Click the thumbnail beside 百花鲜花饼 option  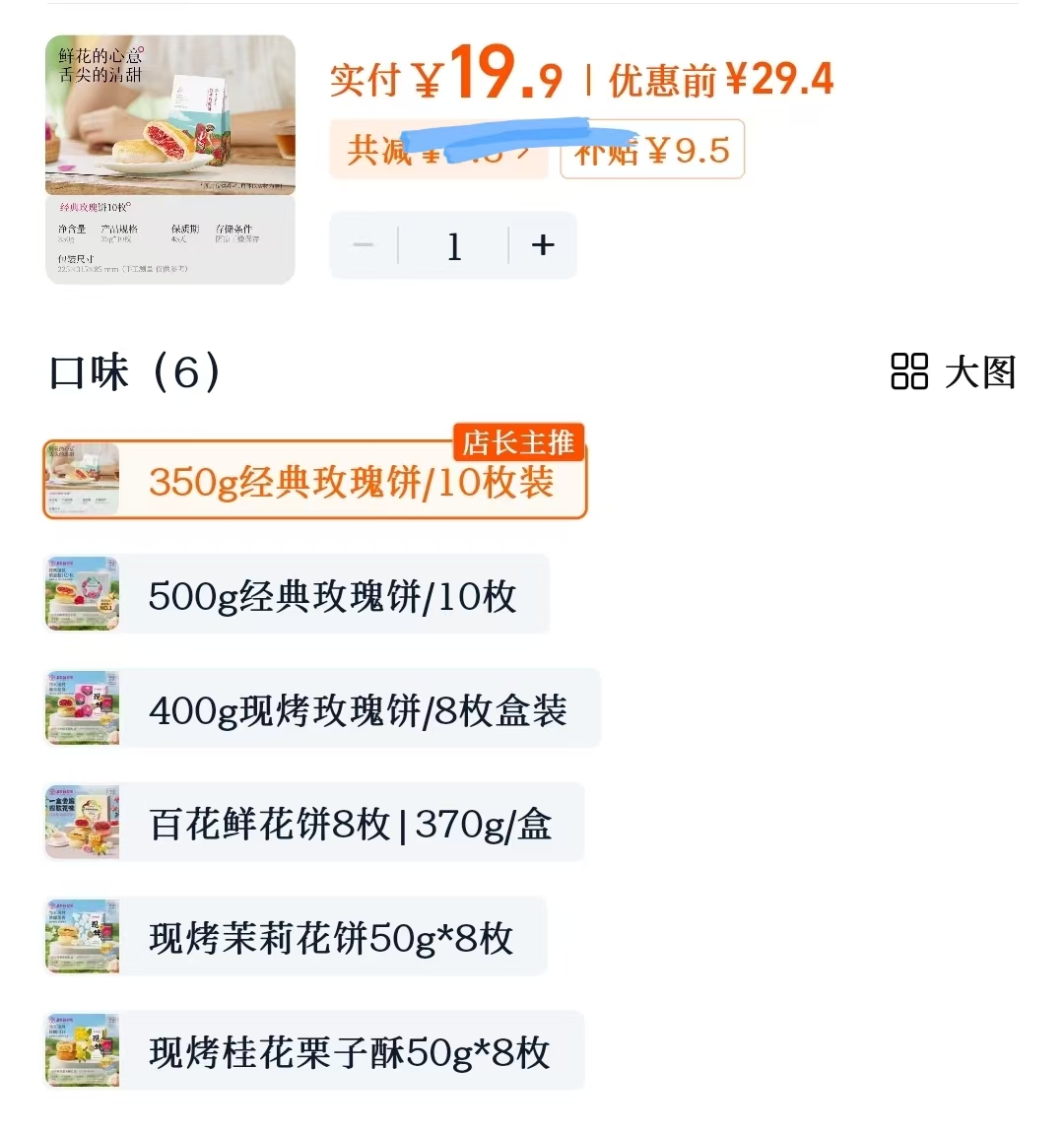click(x=82, y=821)
